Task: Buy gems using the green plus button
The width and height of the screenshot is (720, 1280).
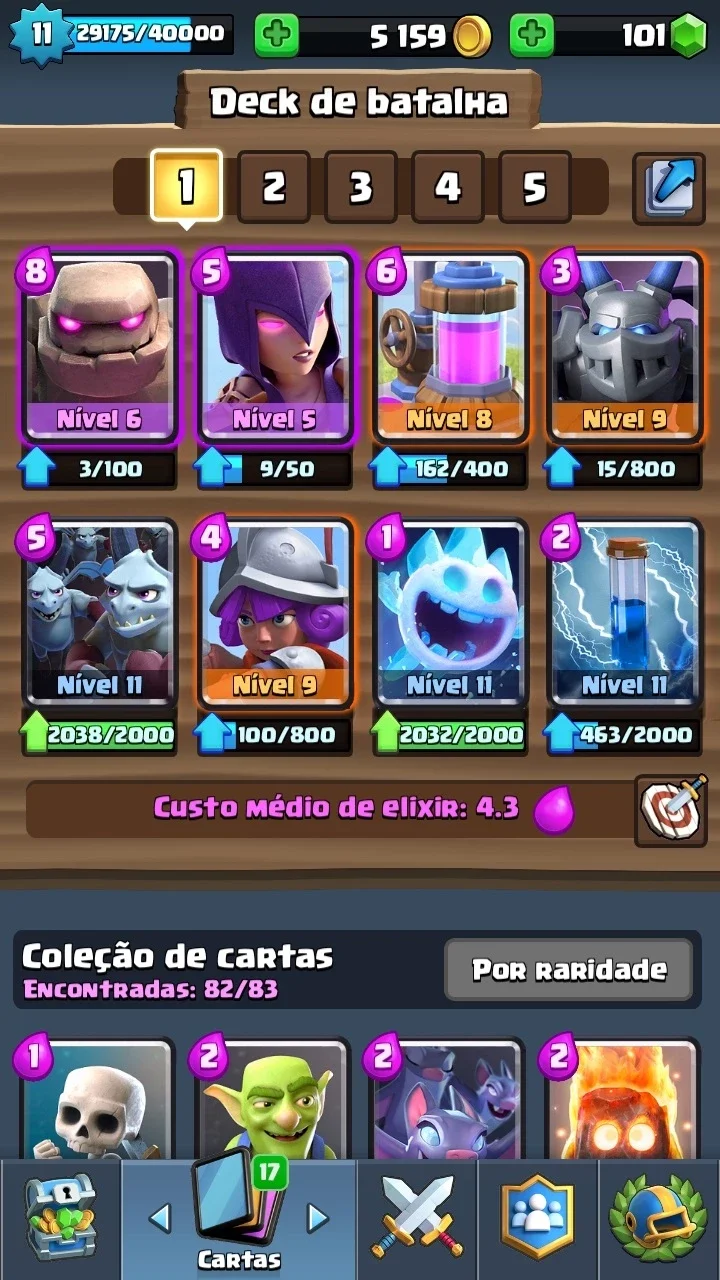Action: click(532, 36)
